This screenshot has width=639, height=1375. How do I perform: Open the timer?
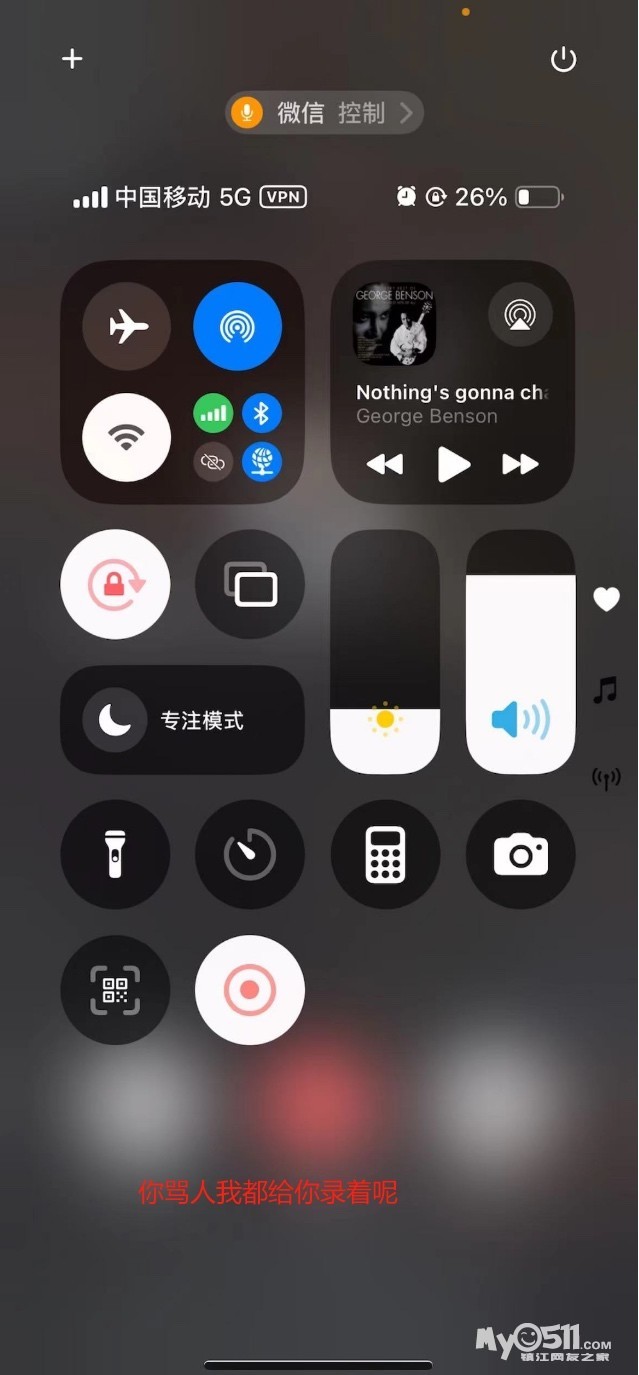pyautogui.click(x=250, y=855)
